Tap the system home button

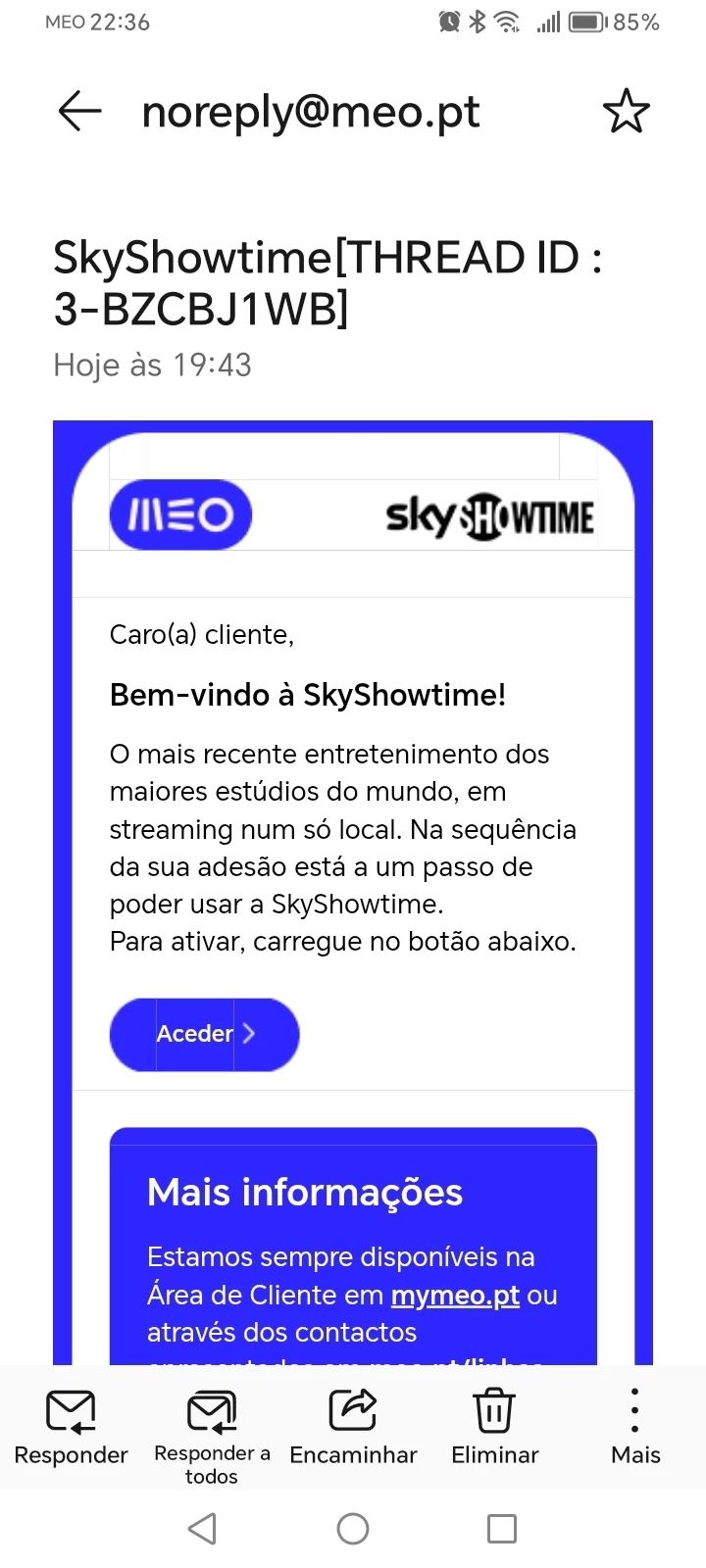coord(353,1529)
